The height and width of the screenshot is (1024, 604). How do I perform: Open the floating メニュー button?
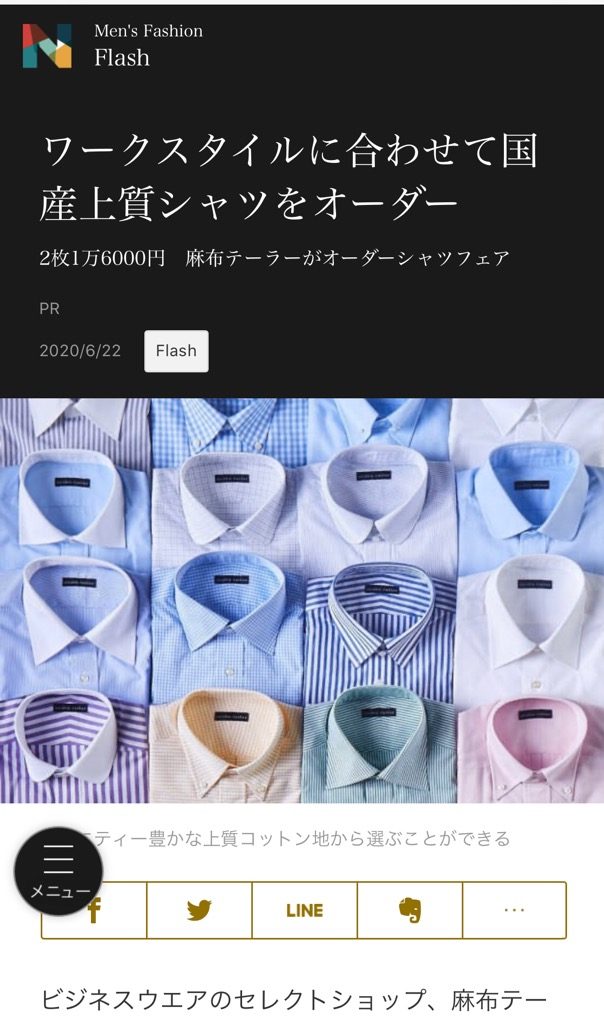pyautogui.click(x=59, y=871)
